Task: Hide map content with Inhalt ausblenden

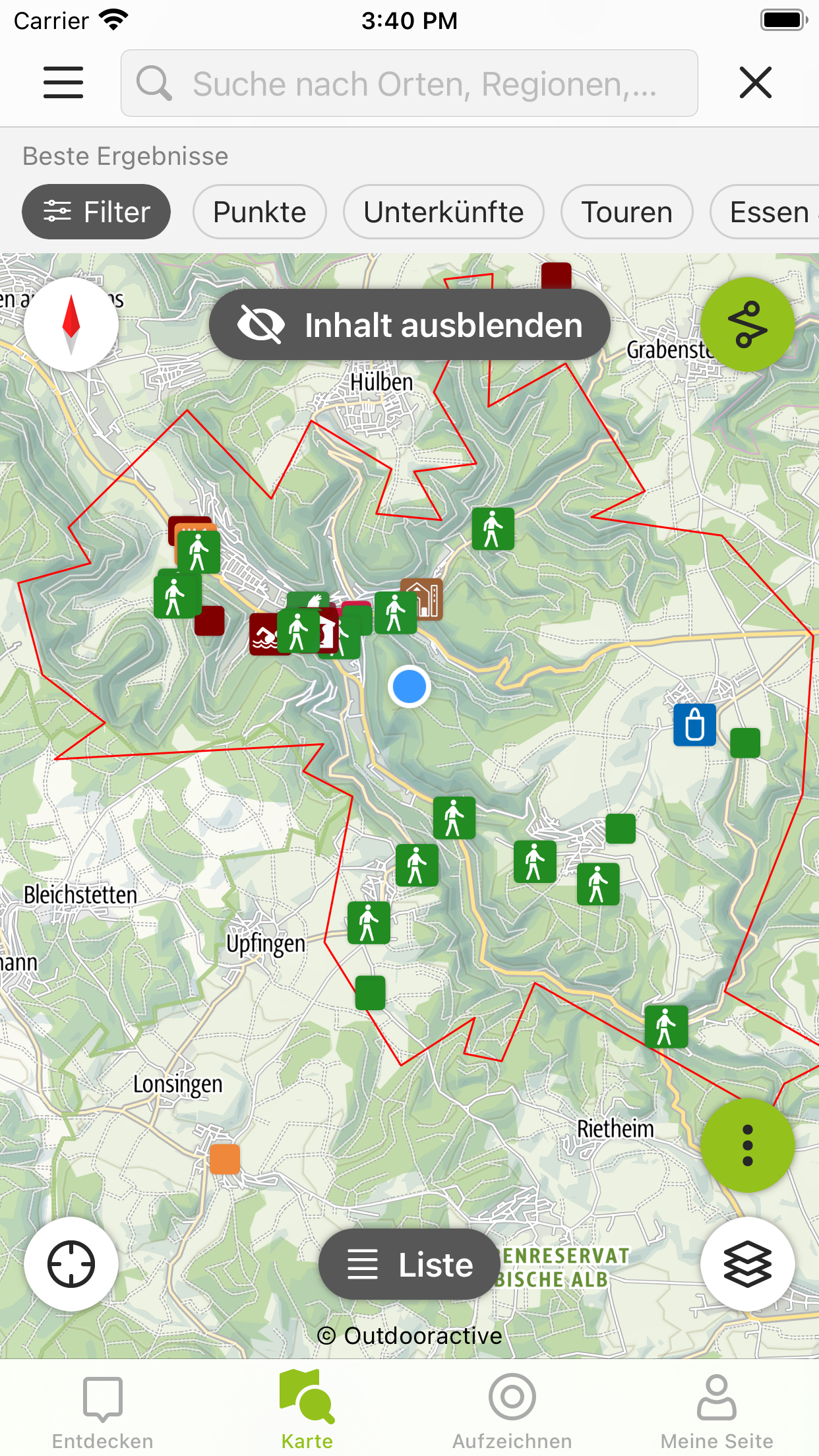Action: coord(409,325)
